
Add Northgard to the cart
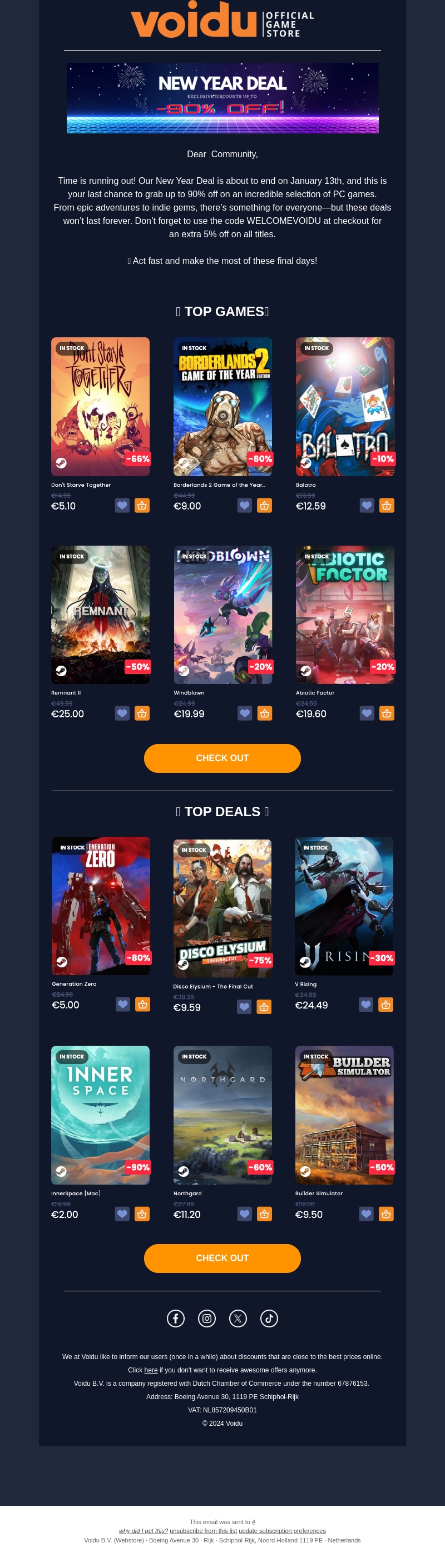pos(265,1214)
